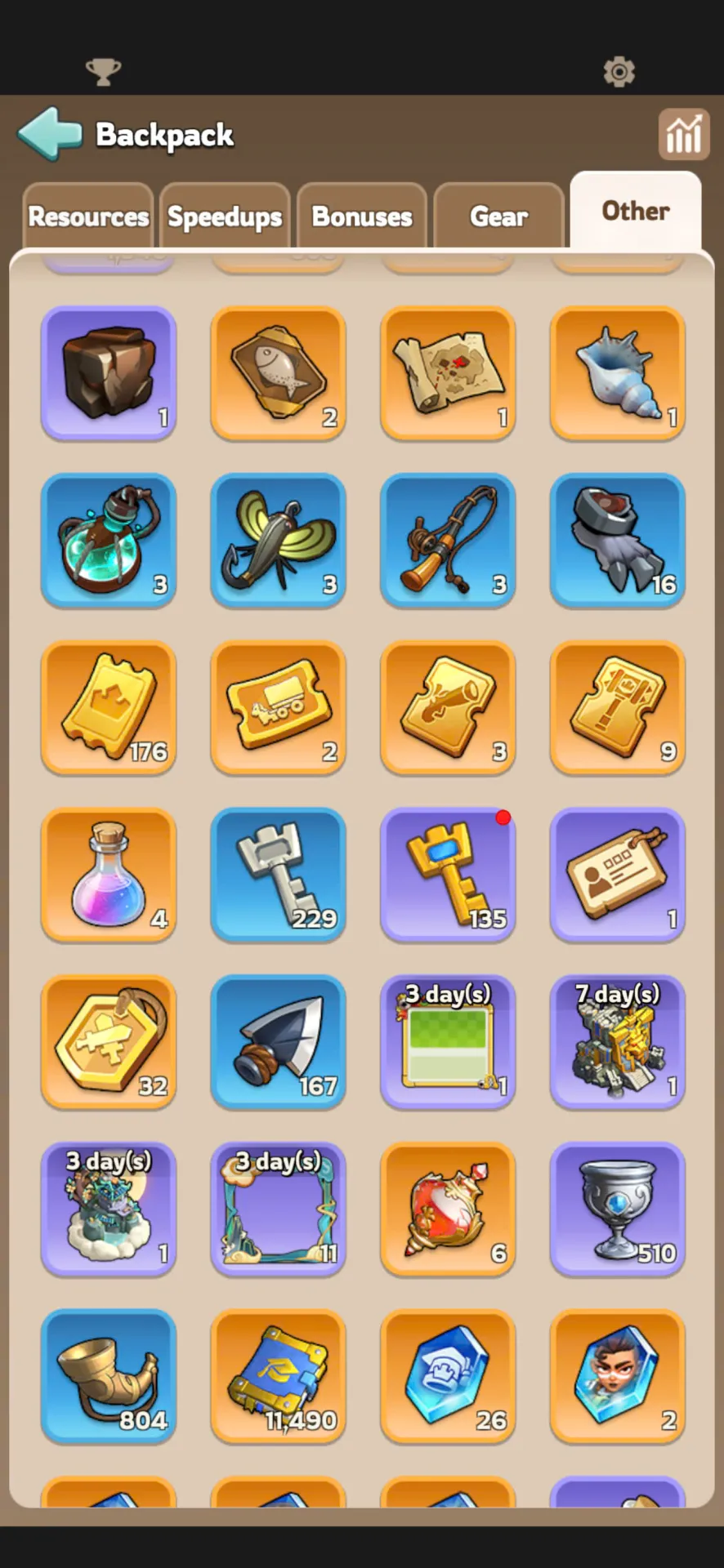The width and height of the screenshot is (724, 1568).
Task: Select the treasure map item
Action: [448, 373]
